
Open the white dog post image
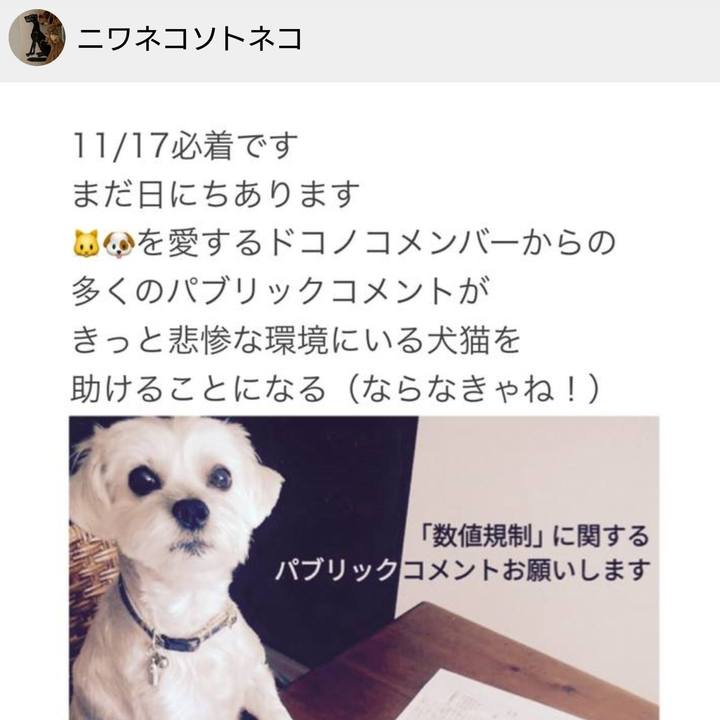tap(364, 567)
